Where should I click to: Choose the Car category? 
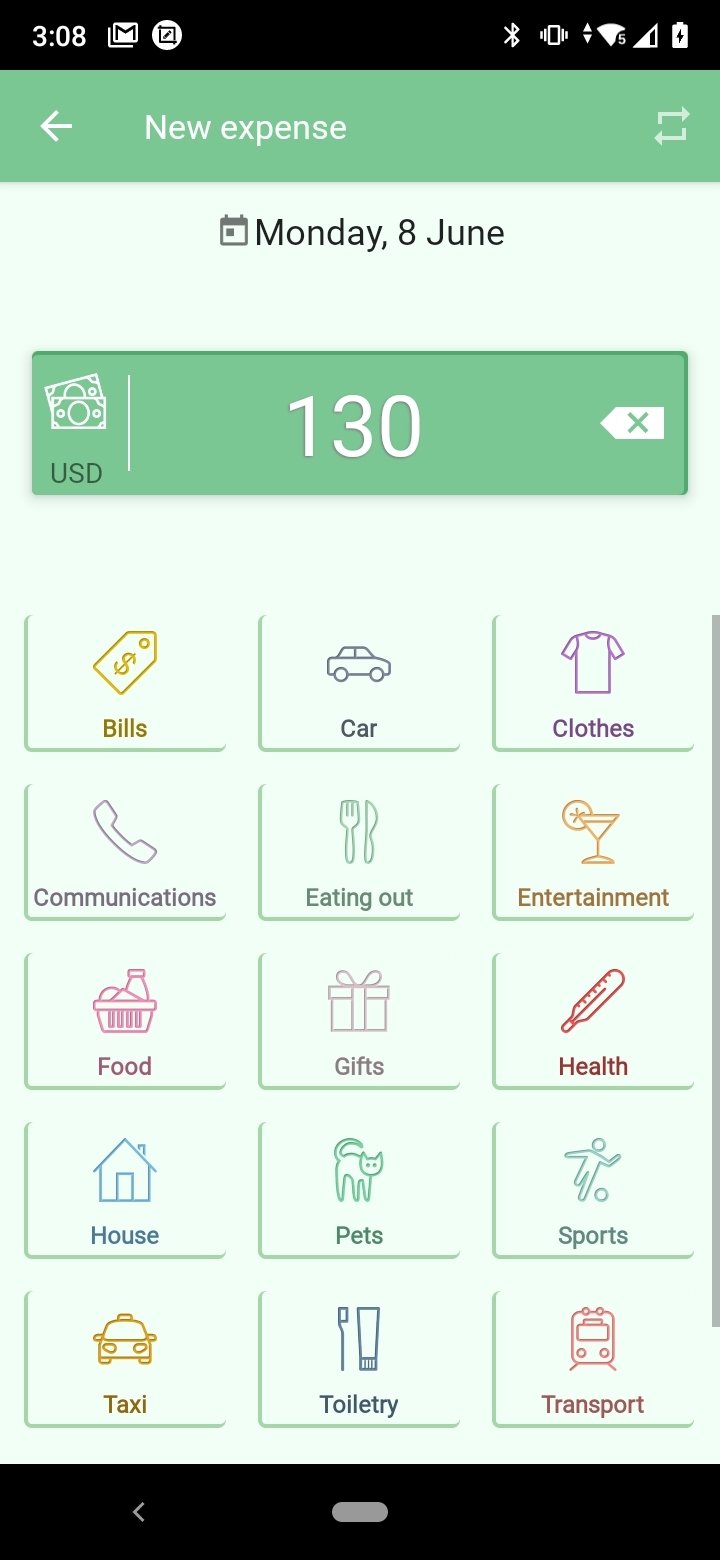(359, 683)
